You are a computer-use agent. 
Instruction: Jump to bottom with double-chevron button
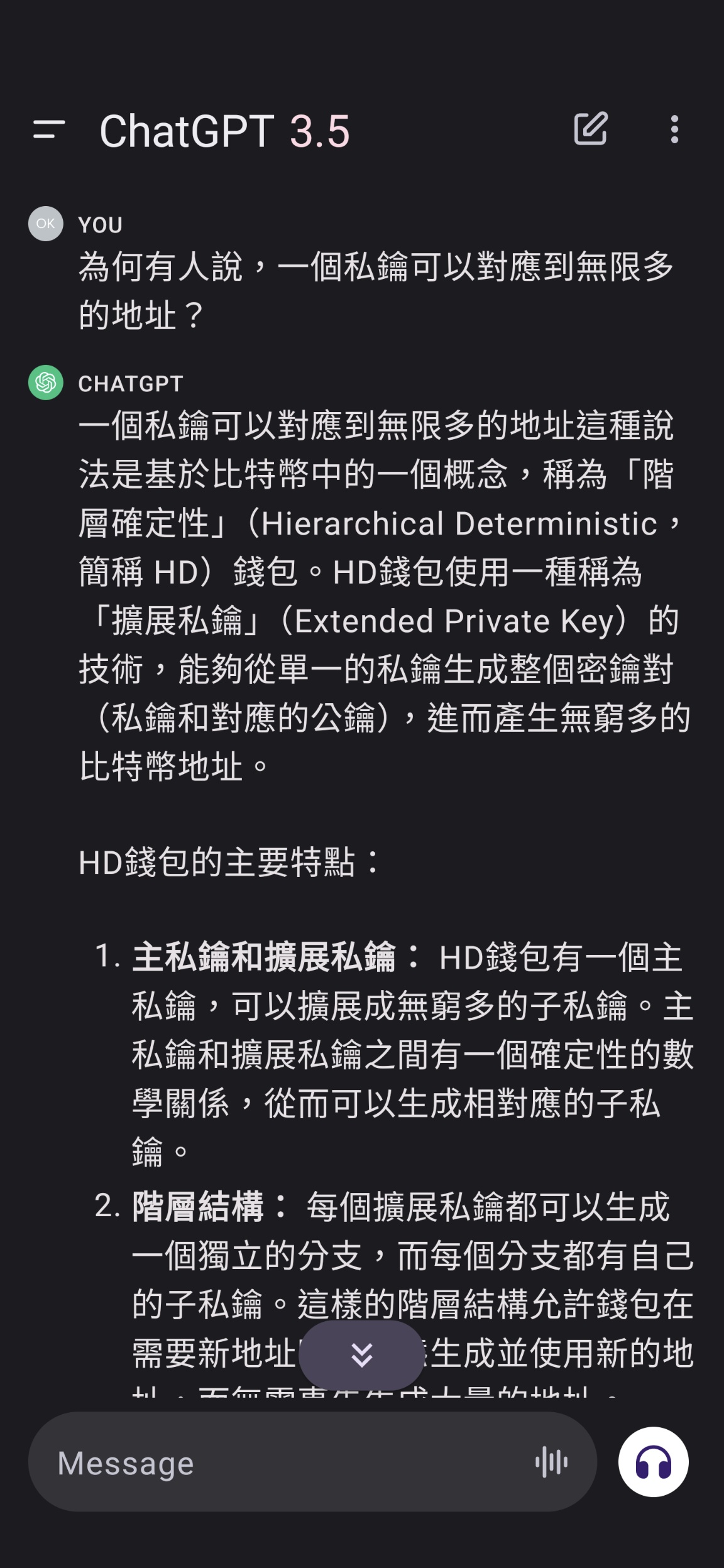361,1355
